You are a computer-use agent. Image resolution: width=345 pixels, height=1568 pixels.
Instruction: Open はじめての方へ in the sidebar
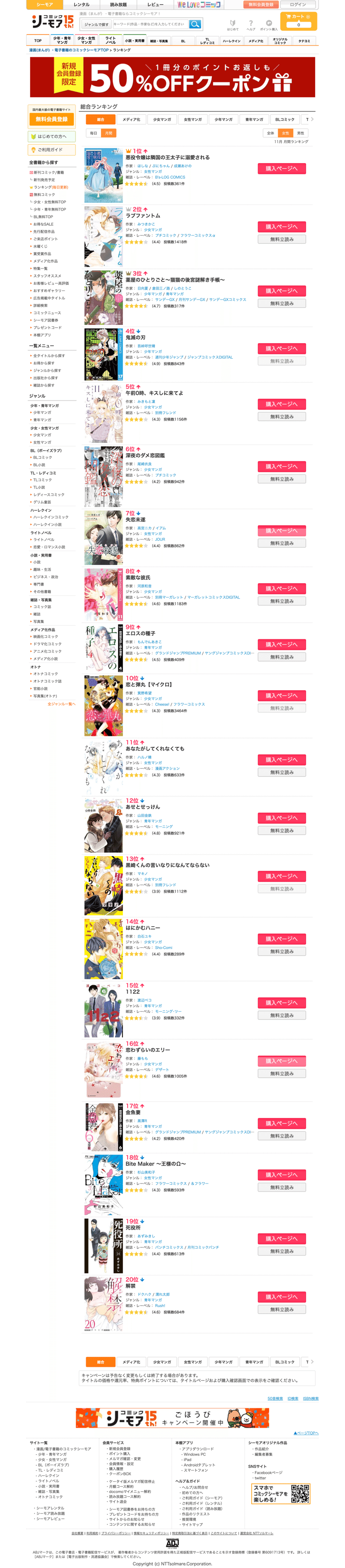pyautogui.click(x=52, y=136)
